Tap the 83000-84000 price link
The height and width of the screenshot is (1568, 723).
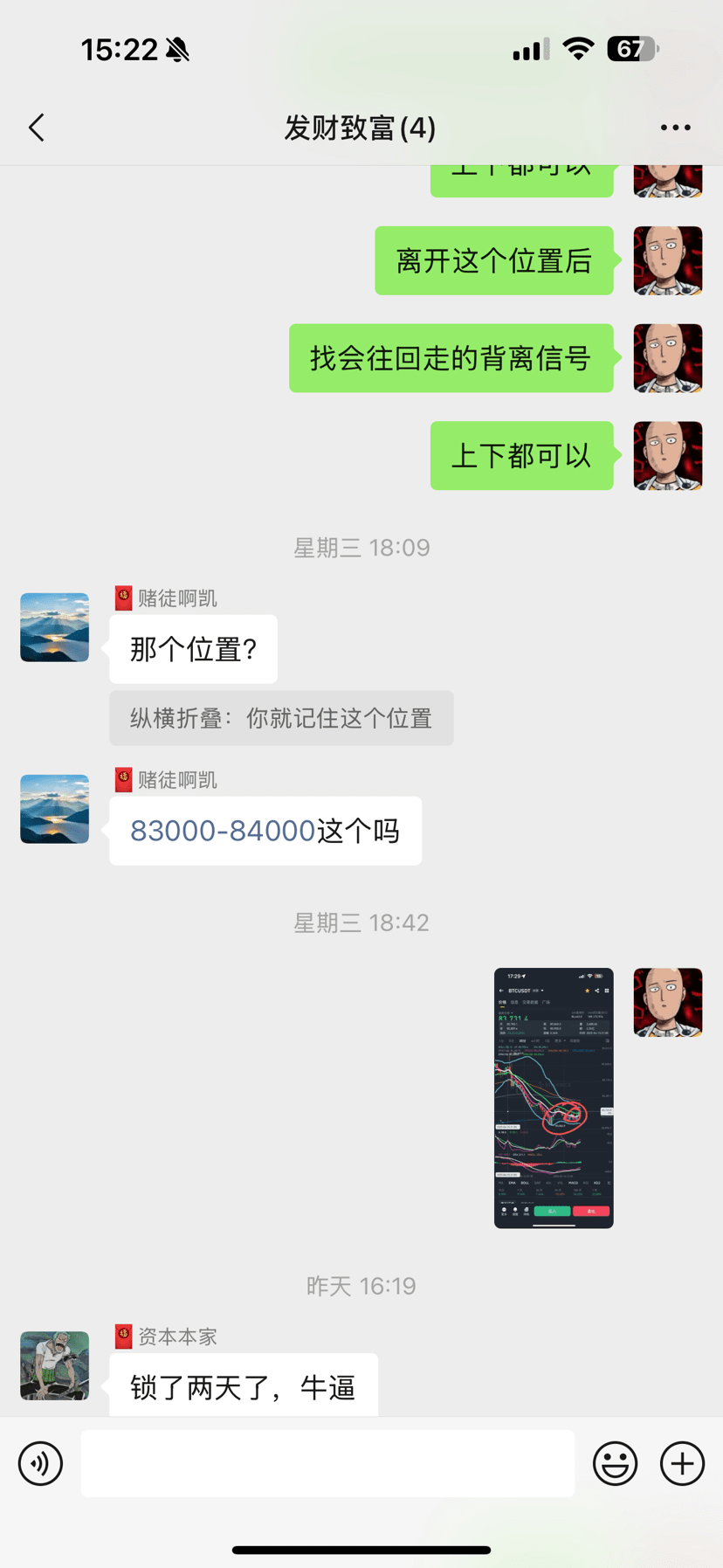tap(223, 831)
